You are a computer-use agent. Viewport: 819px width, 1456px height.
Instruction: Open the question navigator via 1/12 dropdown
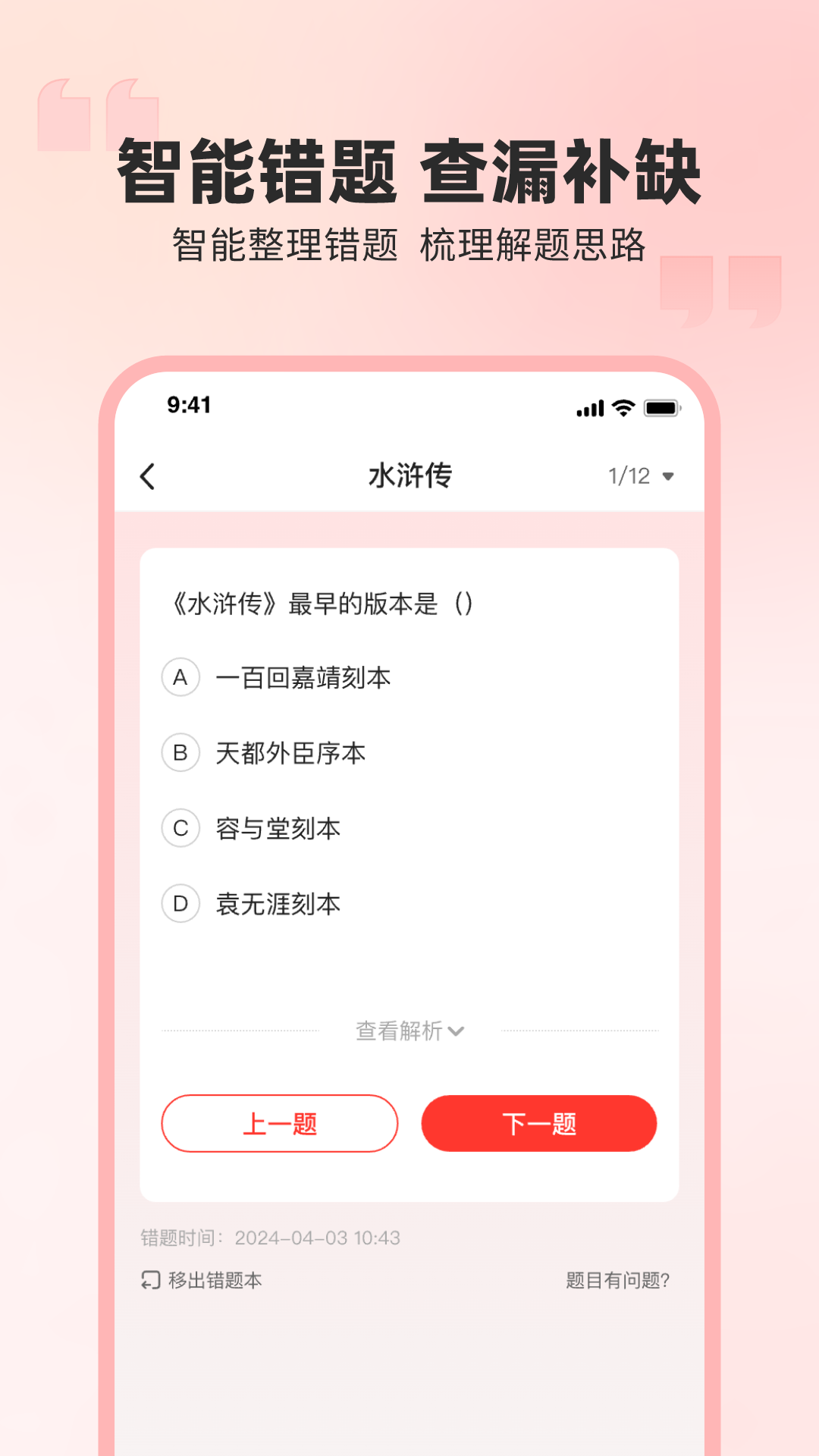coord(628,475)
